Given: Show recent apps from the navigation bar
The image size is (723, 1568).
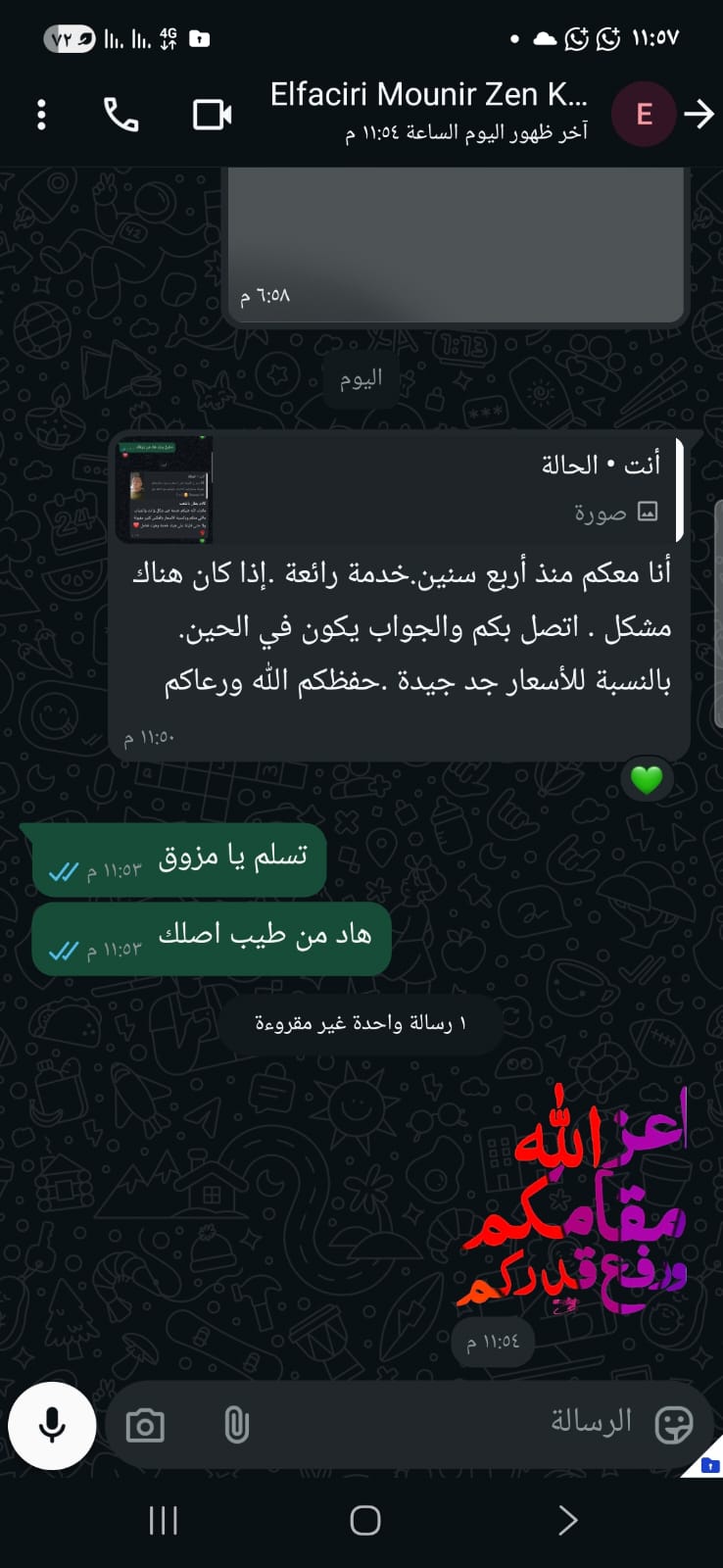Looking at the screenshot, I should (x=163, y=1520).
